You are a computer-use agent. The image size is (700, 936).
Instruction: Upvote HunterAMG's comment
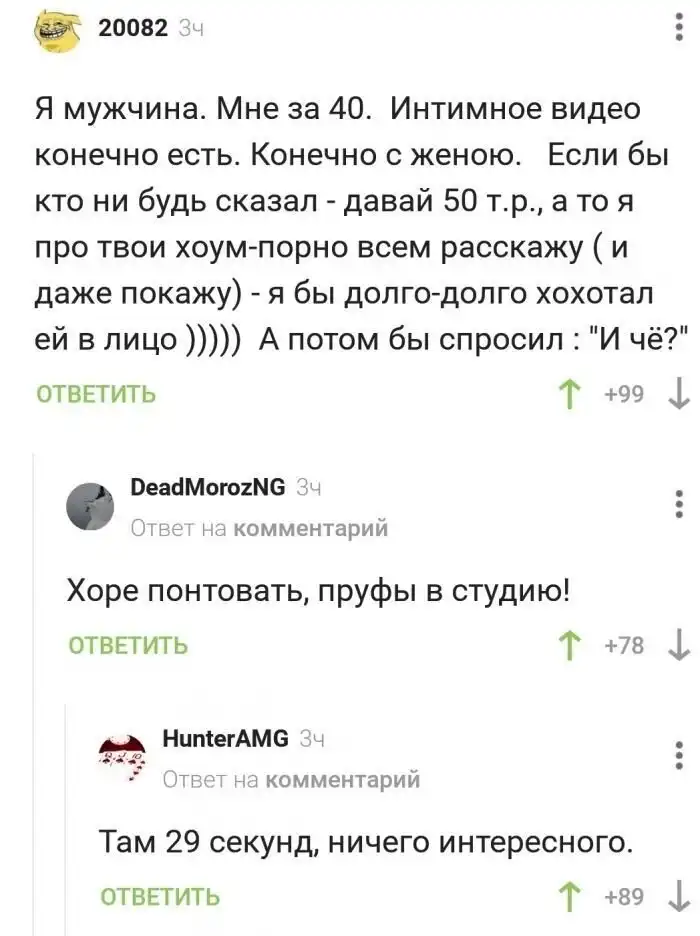point(574,897)
